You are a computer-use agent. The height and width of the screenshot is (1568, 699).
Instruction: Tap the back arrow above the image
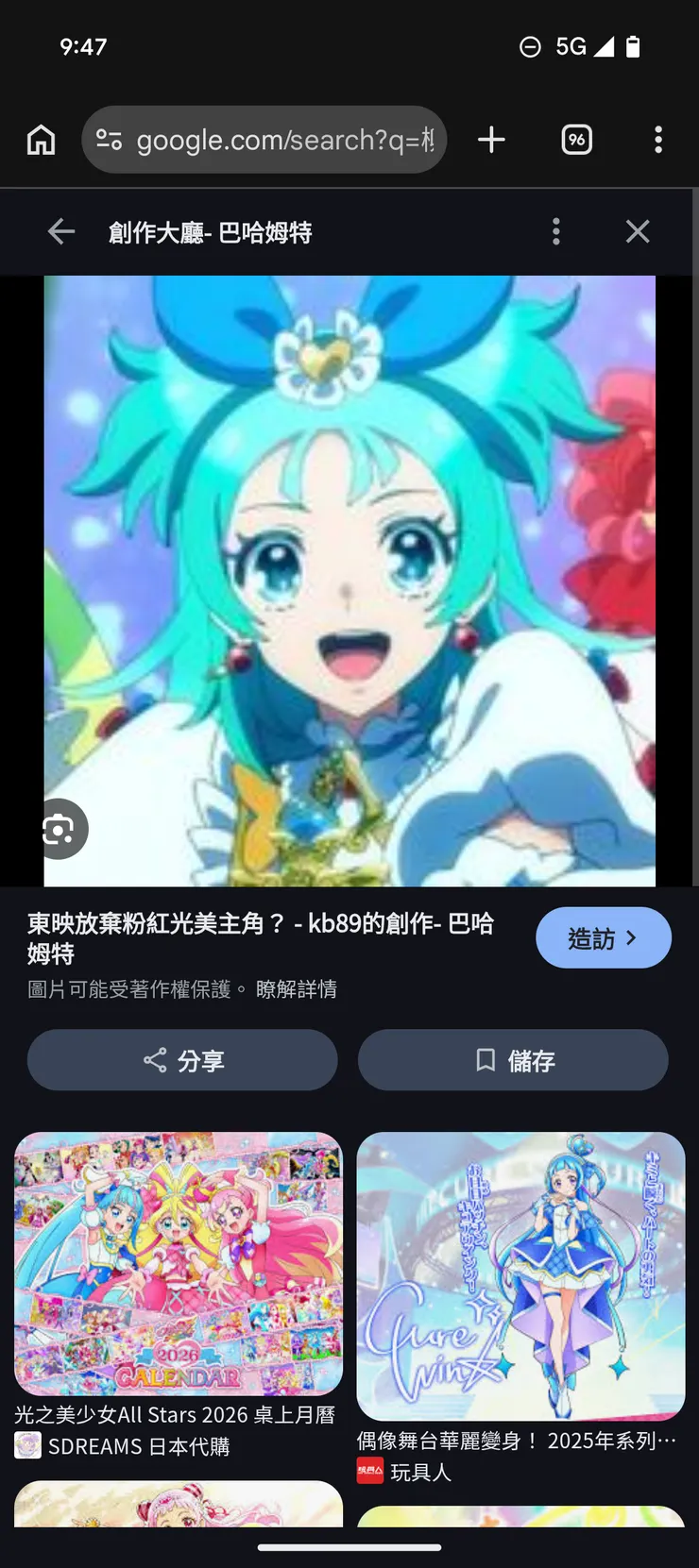[x=60, y=231]
